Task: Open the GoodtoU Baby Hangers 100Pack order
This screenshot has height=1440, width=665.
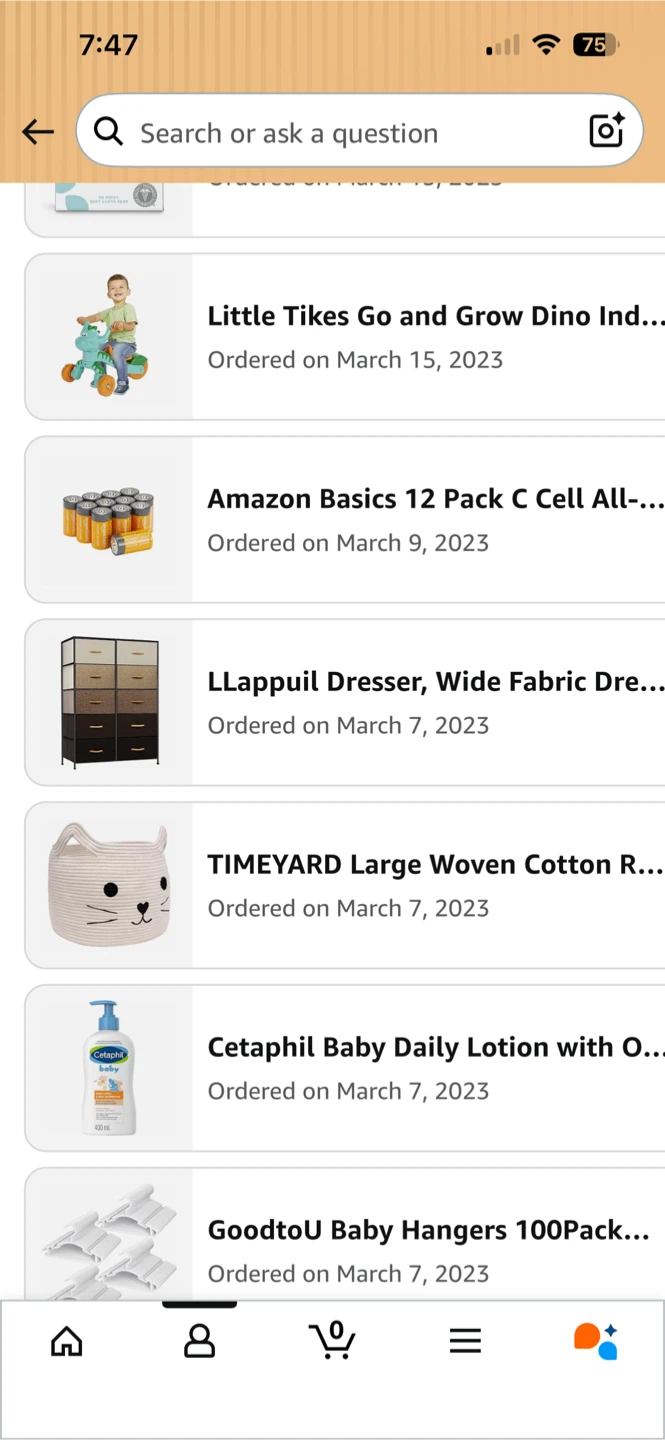Action: pyautogui.click(x=345, y=1235)
